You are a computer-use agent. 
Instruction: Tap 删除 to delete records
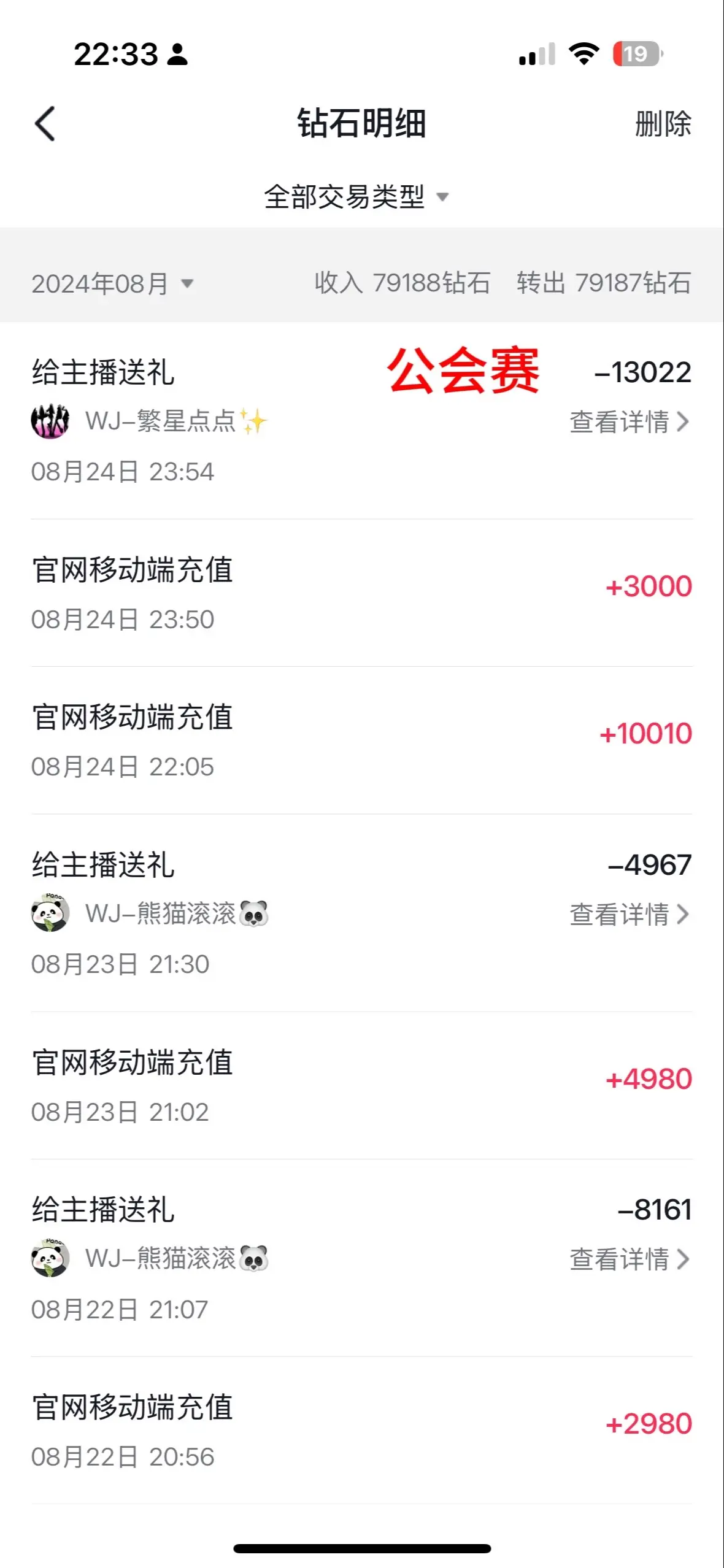tap(661, 123)
